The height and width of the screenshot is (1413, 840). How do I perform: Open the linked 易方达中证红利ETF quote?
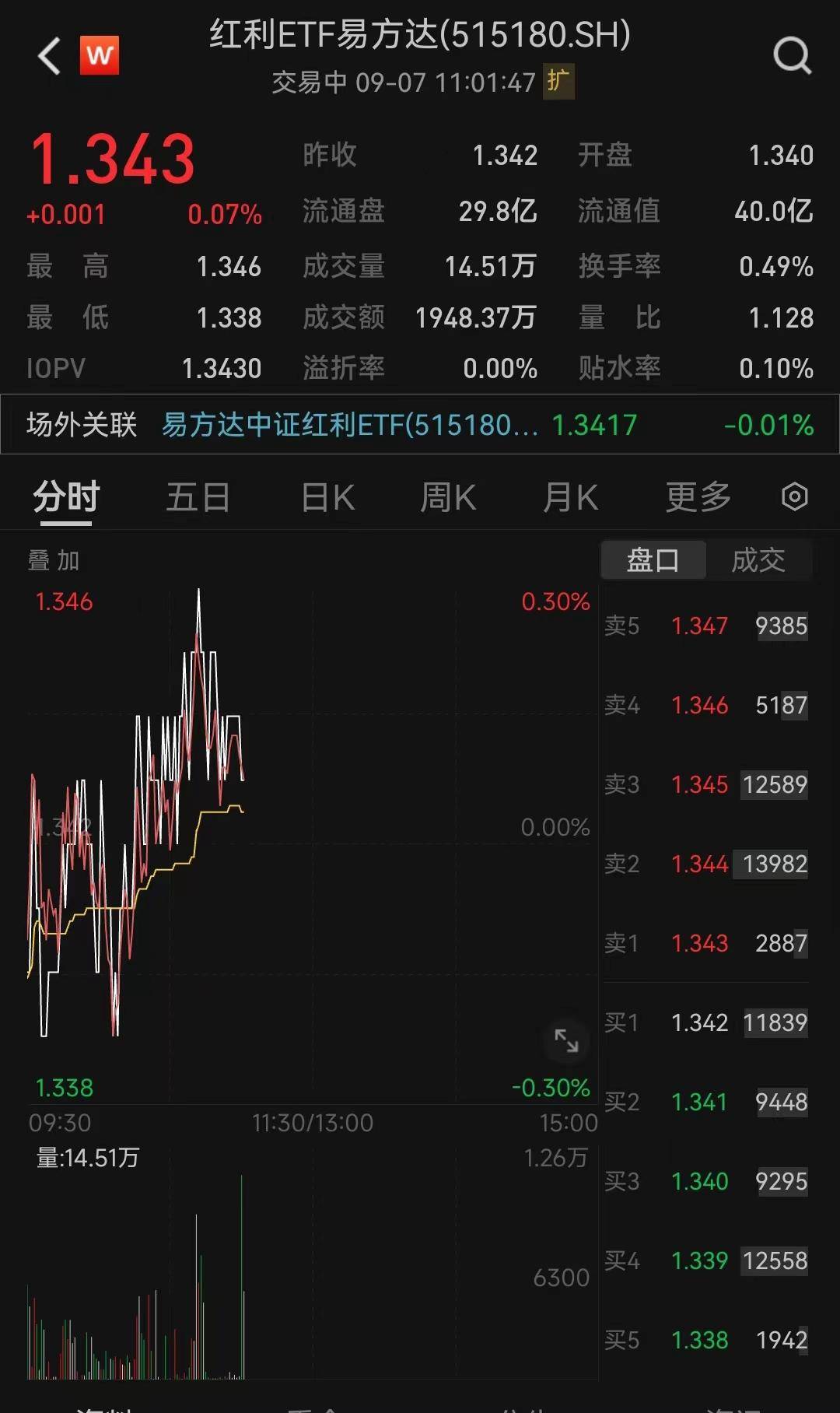click(348, 425)
